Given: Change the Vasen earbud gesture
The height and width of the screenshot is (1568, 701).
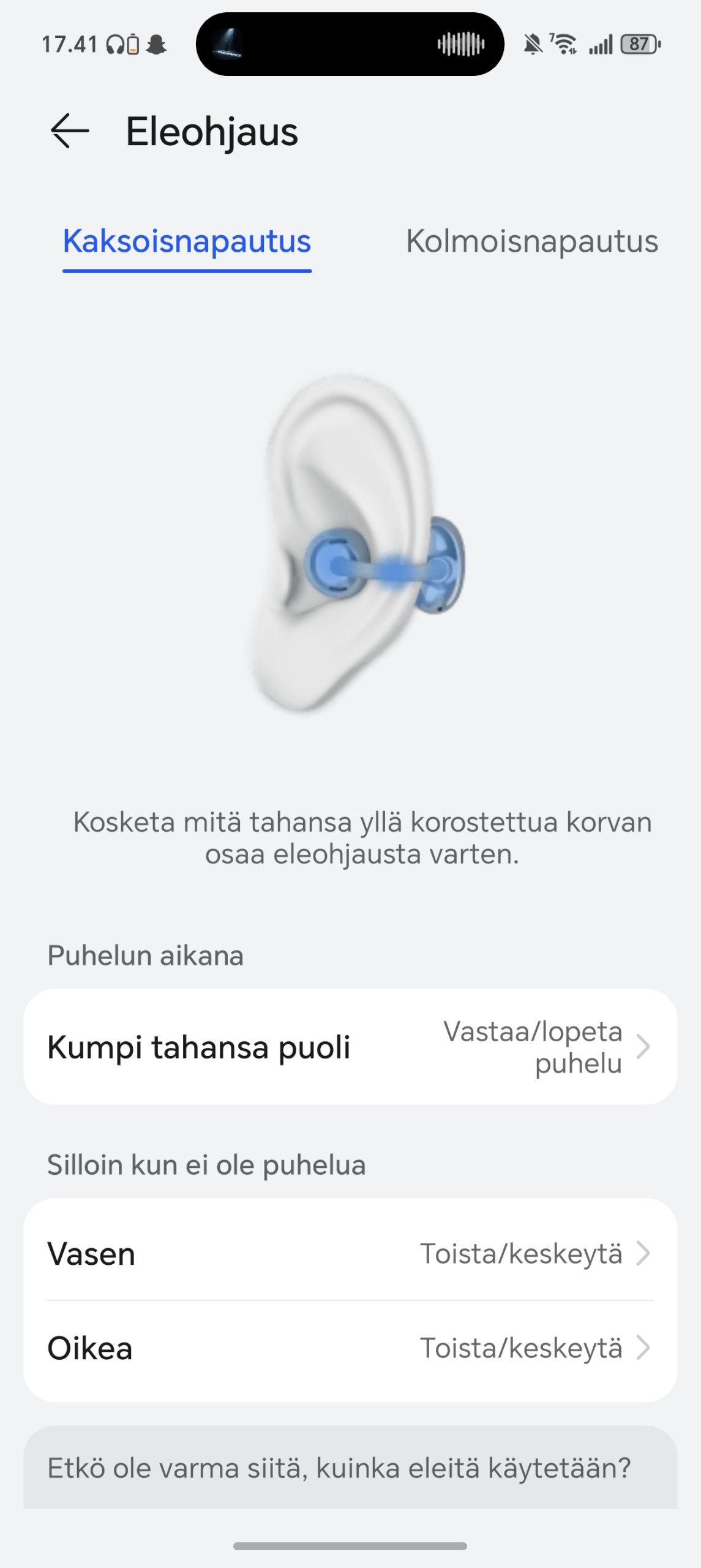Looking at the screenshot, I should click(350, 1254).
